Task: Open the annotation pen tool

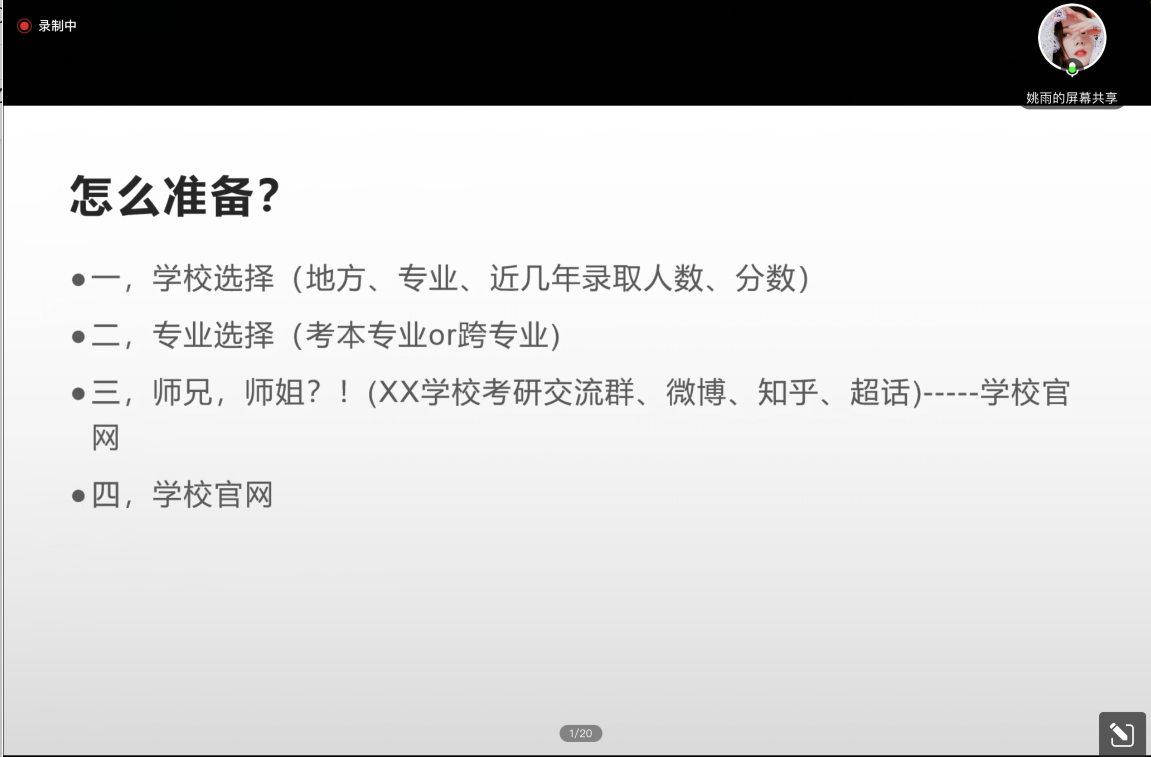Action: pos(1122,734)
